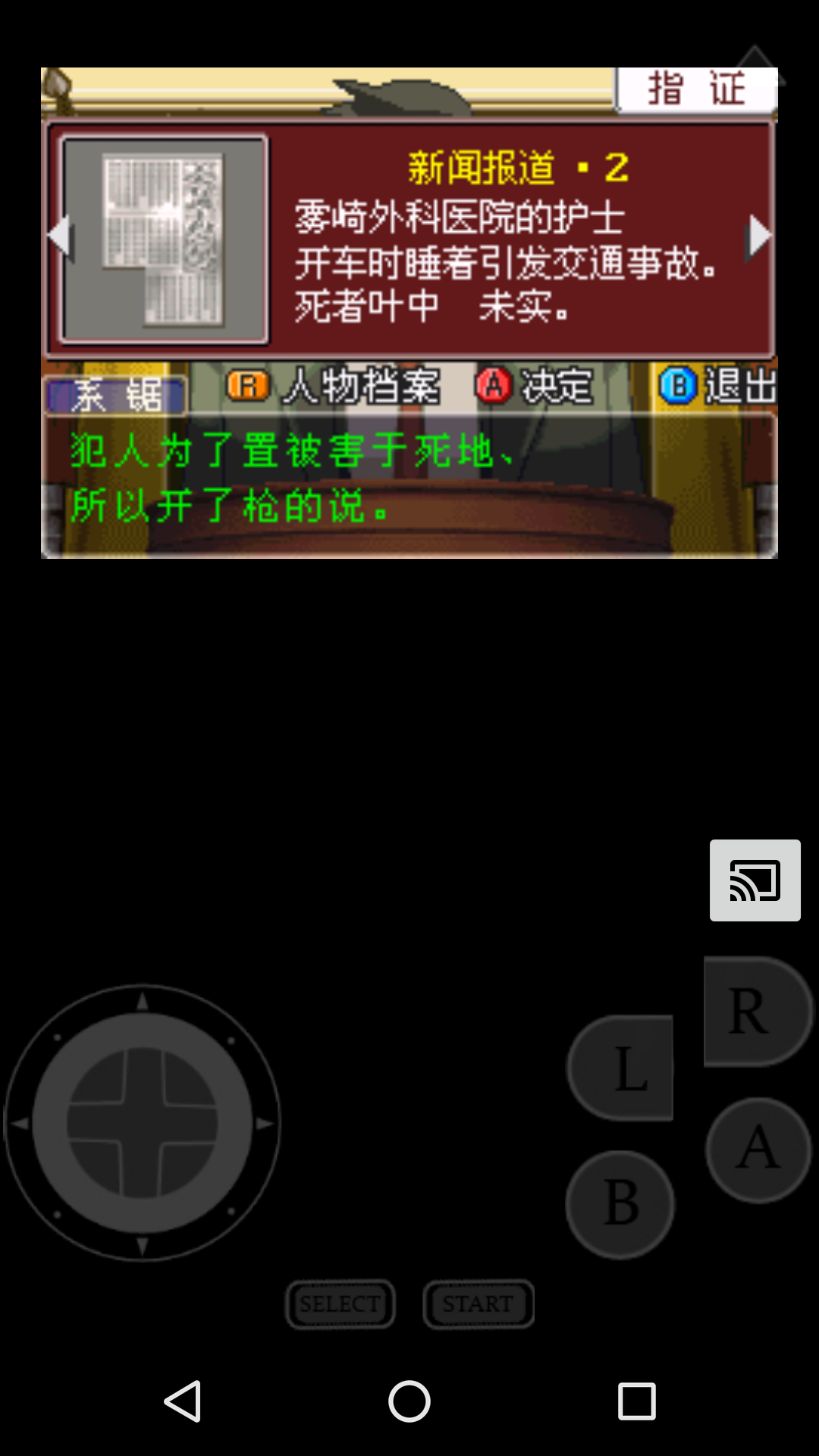Tap the emulator A button
Screen dimensions: 819x1456
pos(758,1149)
